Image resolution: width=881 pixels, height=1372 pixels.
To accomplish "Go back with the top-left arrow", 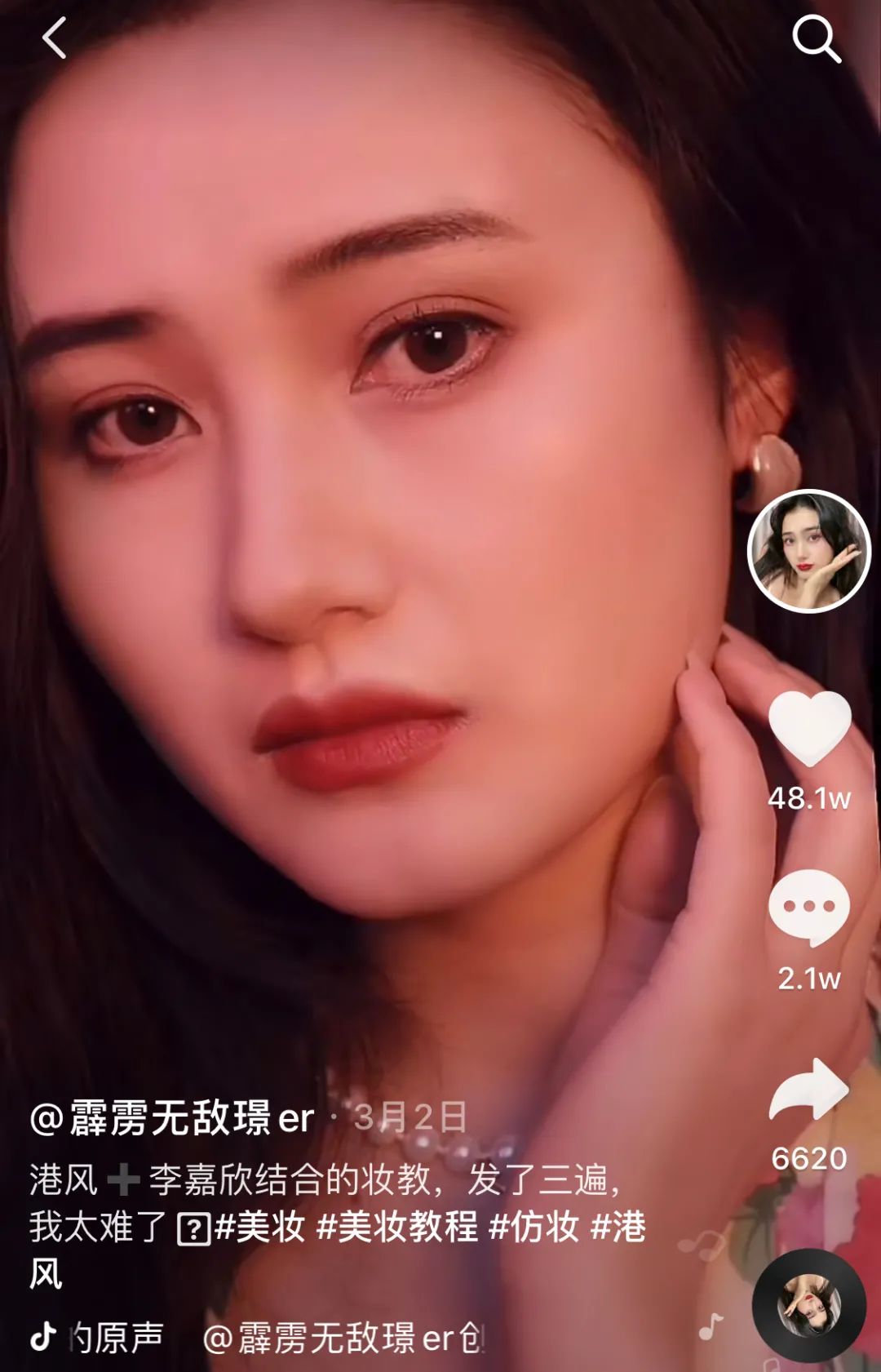I will (x=55, y=38).
